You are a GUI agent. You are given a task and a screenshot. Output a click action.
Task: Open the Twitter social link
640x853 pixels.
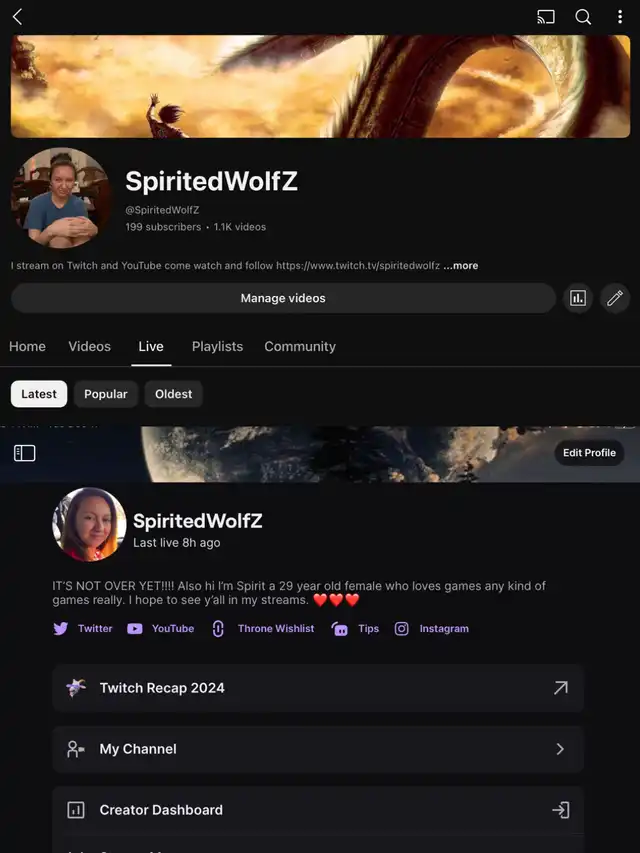(x=84, y=629)
